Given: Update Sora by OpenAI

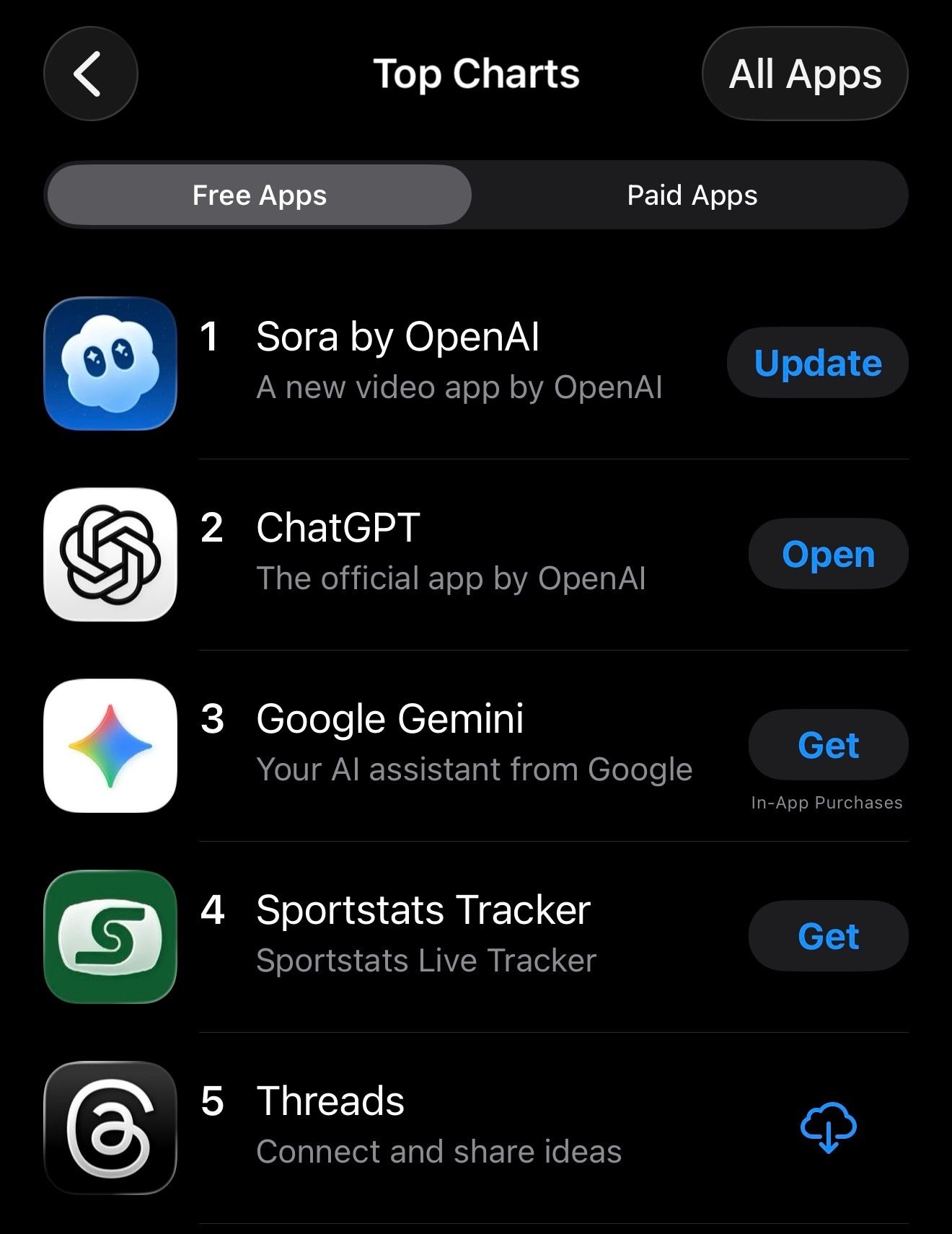Looking at the screenshot, I should point(817,363).
